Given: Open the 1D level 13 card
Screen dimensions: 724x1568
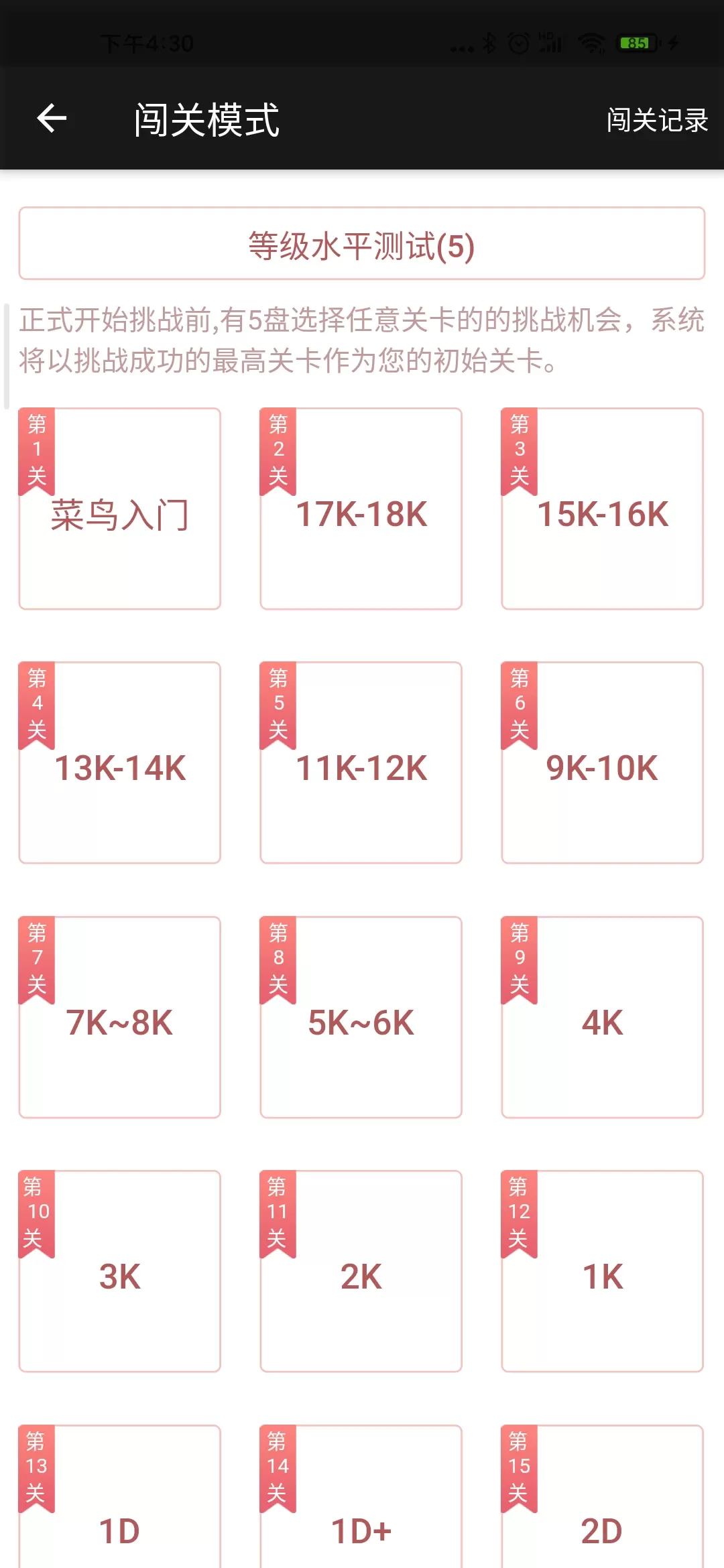Looking at the screenshot, I should 120,1496.
